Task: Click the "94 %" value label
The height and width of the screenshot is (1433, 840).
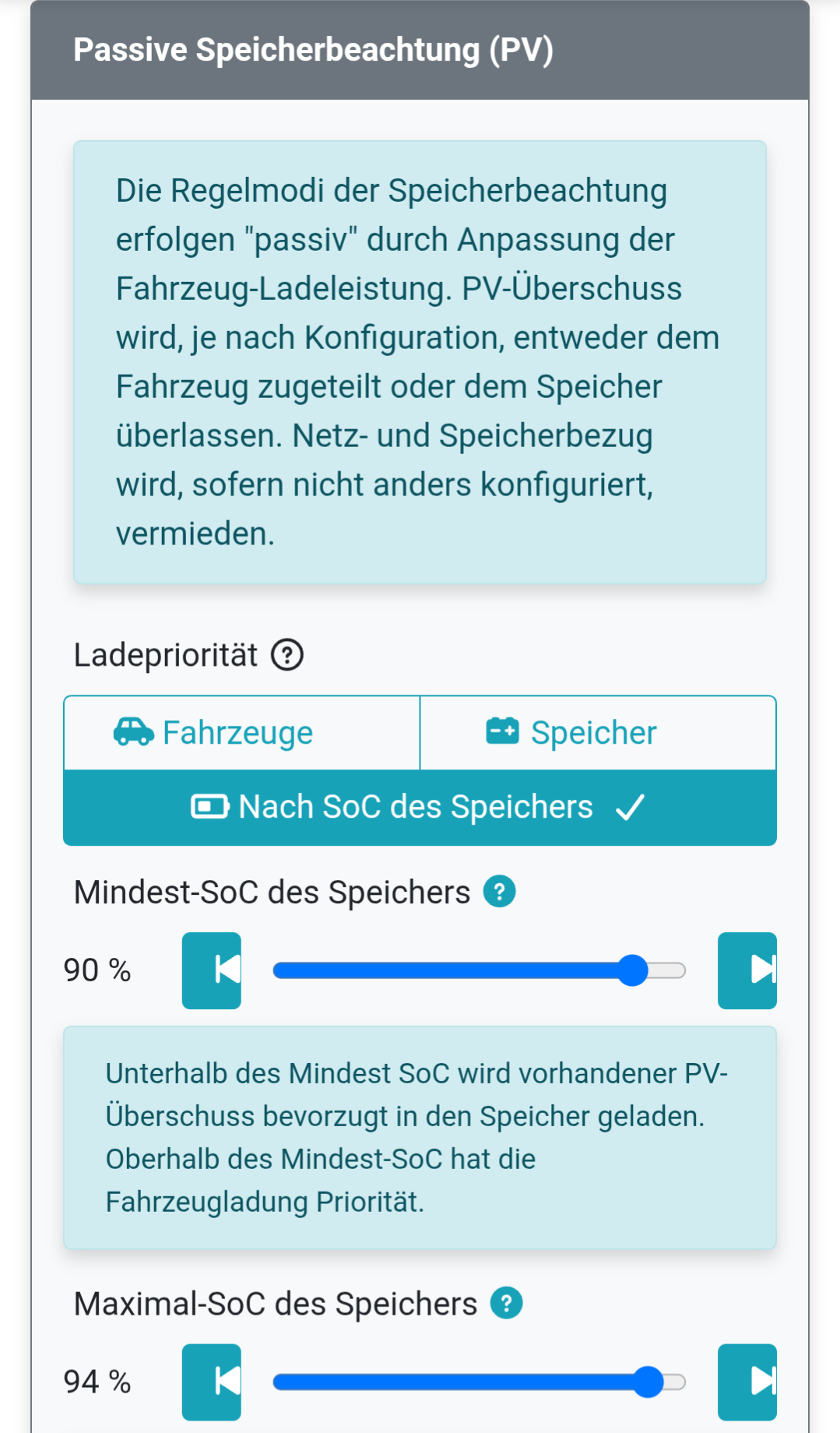Action: click(x=96, y=1382)
